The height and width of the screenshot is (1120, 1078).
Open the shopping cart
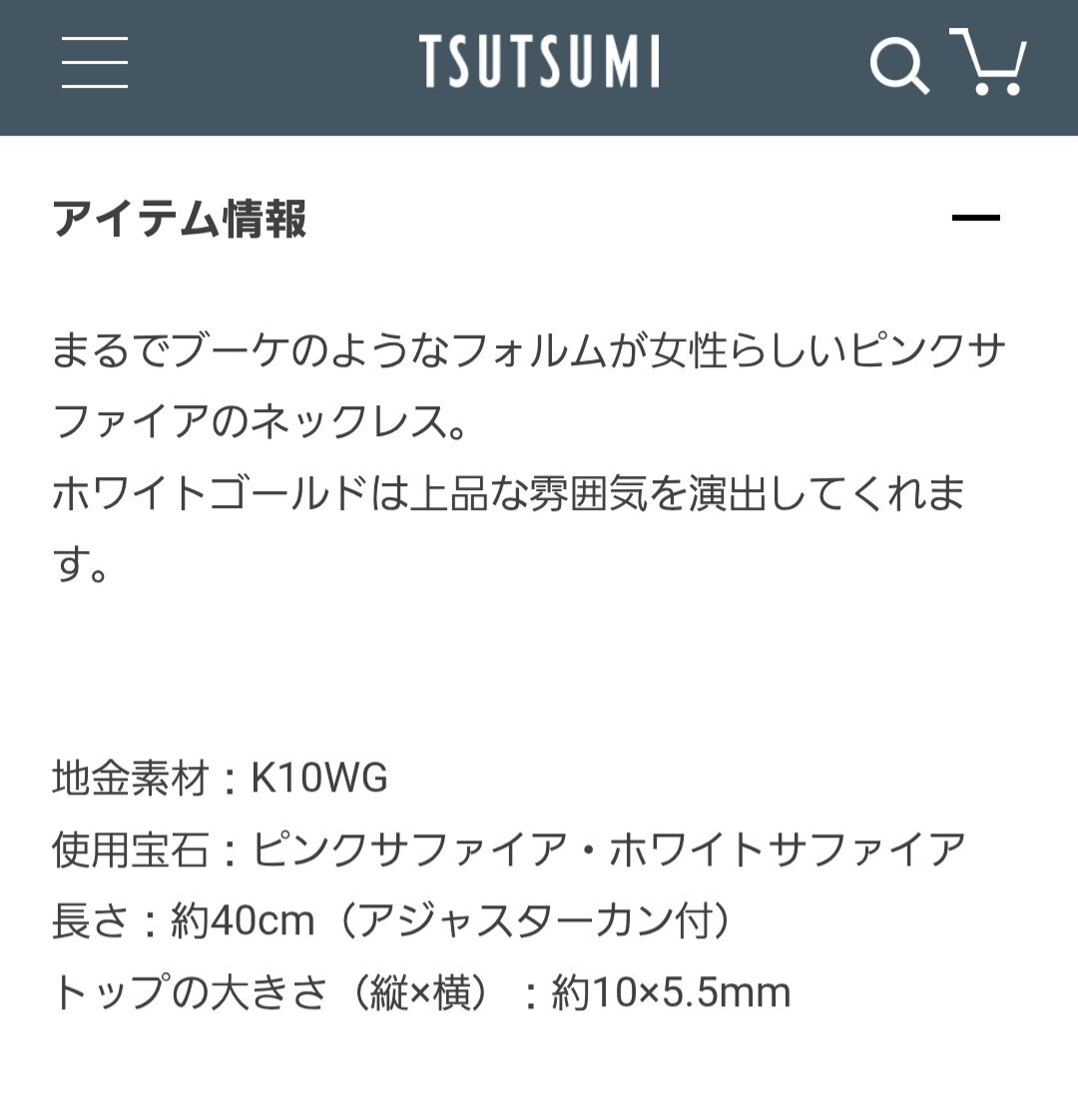tap(988, 62)
